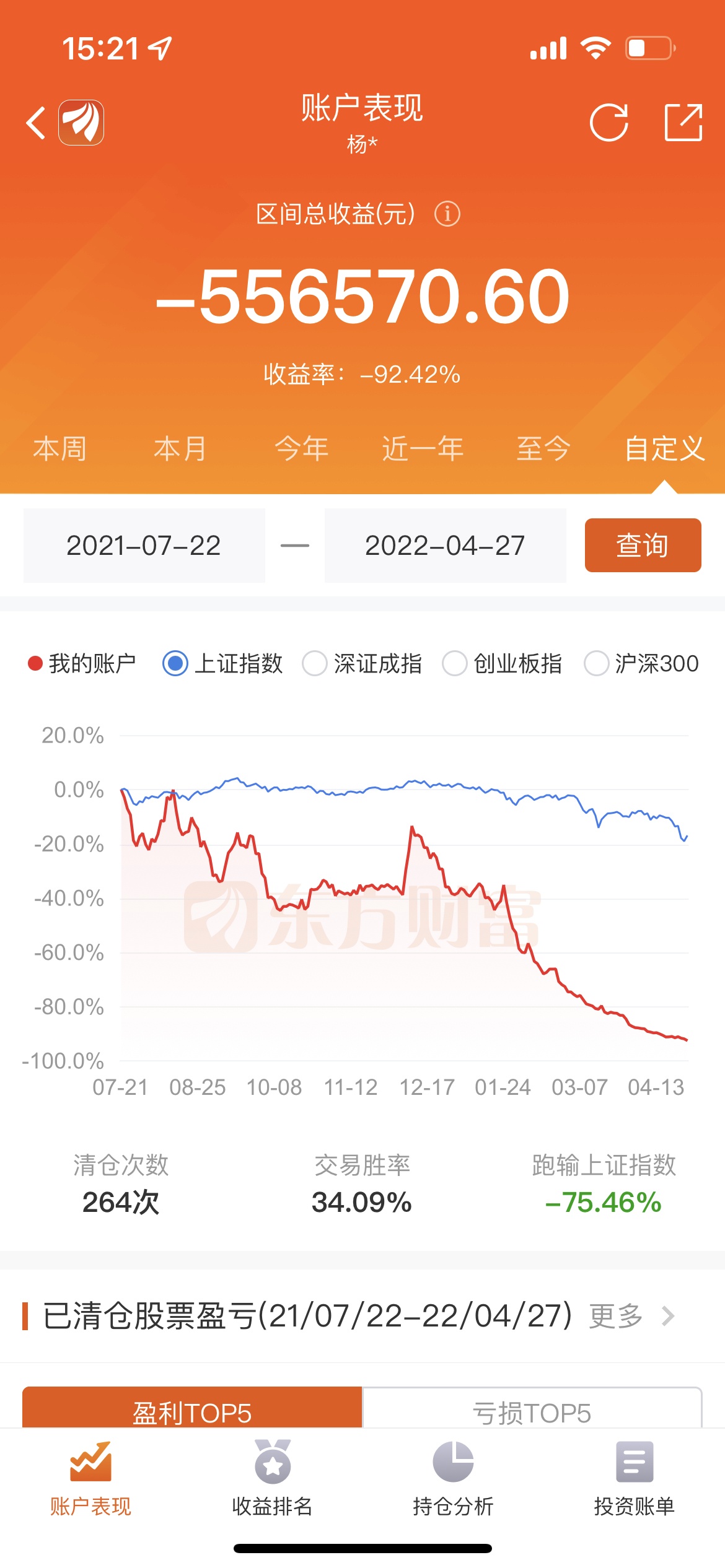Screen dimensions: 725x1568
Task: Compare against 创业板指
Action: 502,663
